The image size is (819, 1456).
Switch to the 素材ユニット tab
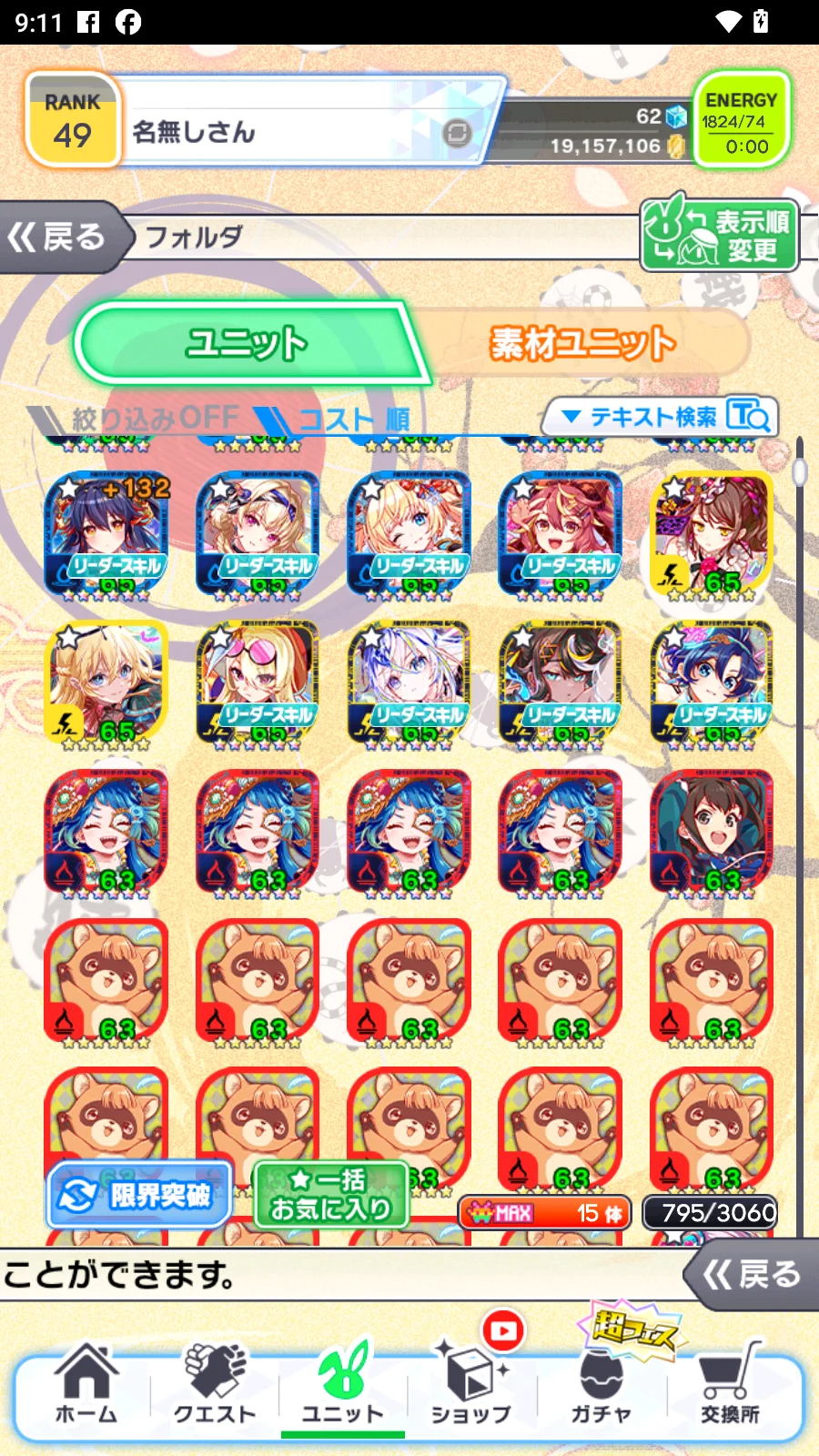coord(582,344)
